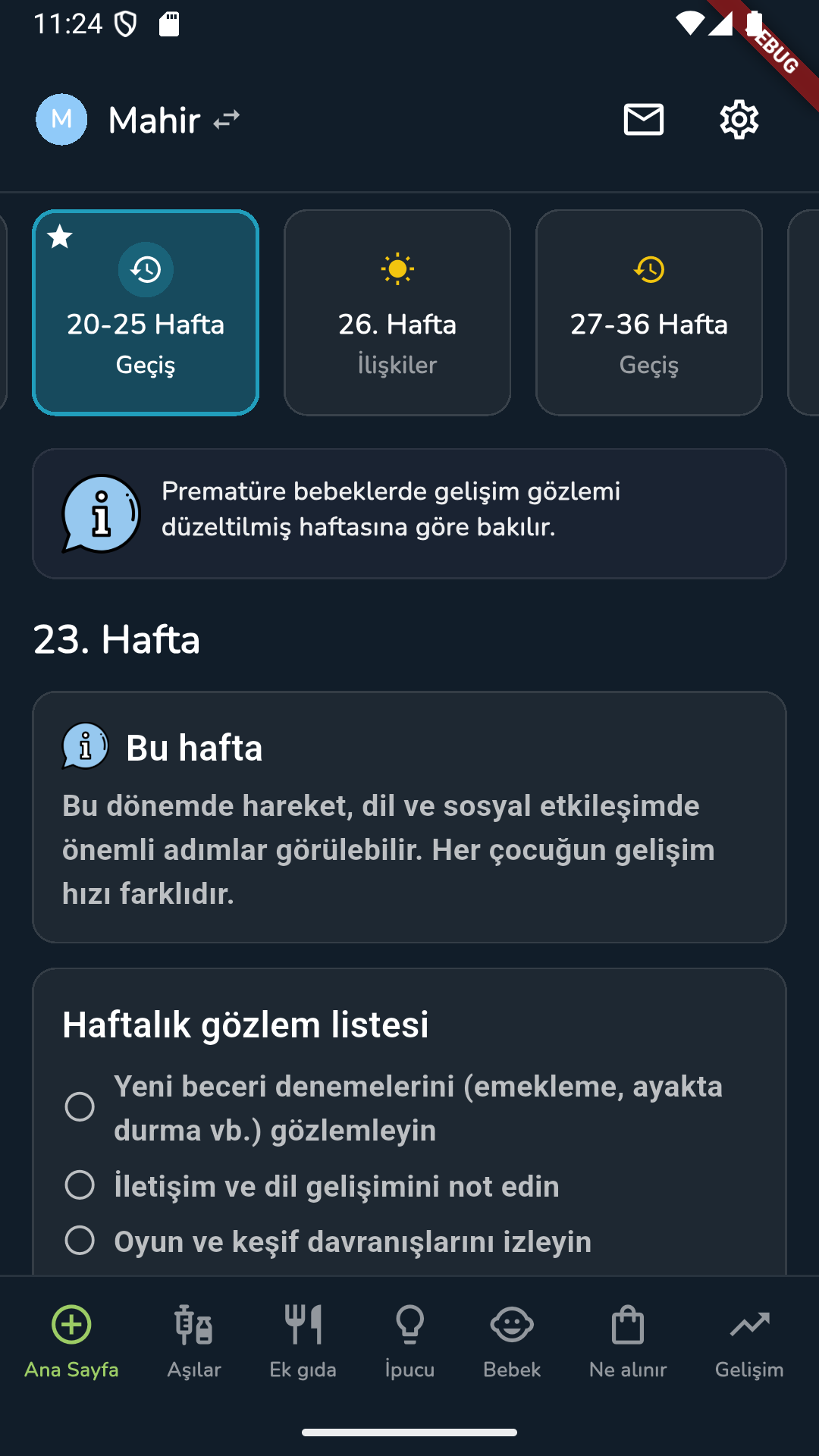819x1456 pixels.
Task: Check off 'Yeni beceri denemelerini gözlemleyin'
Action: pos(78,1107)
